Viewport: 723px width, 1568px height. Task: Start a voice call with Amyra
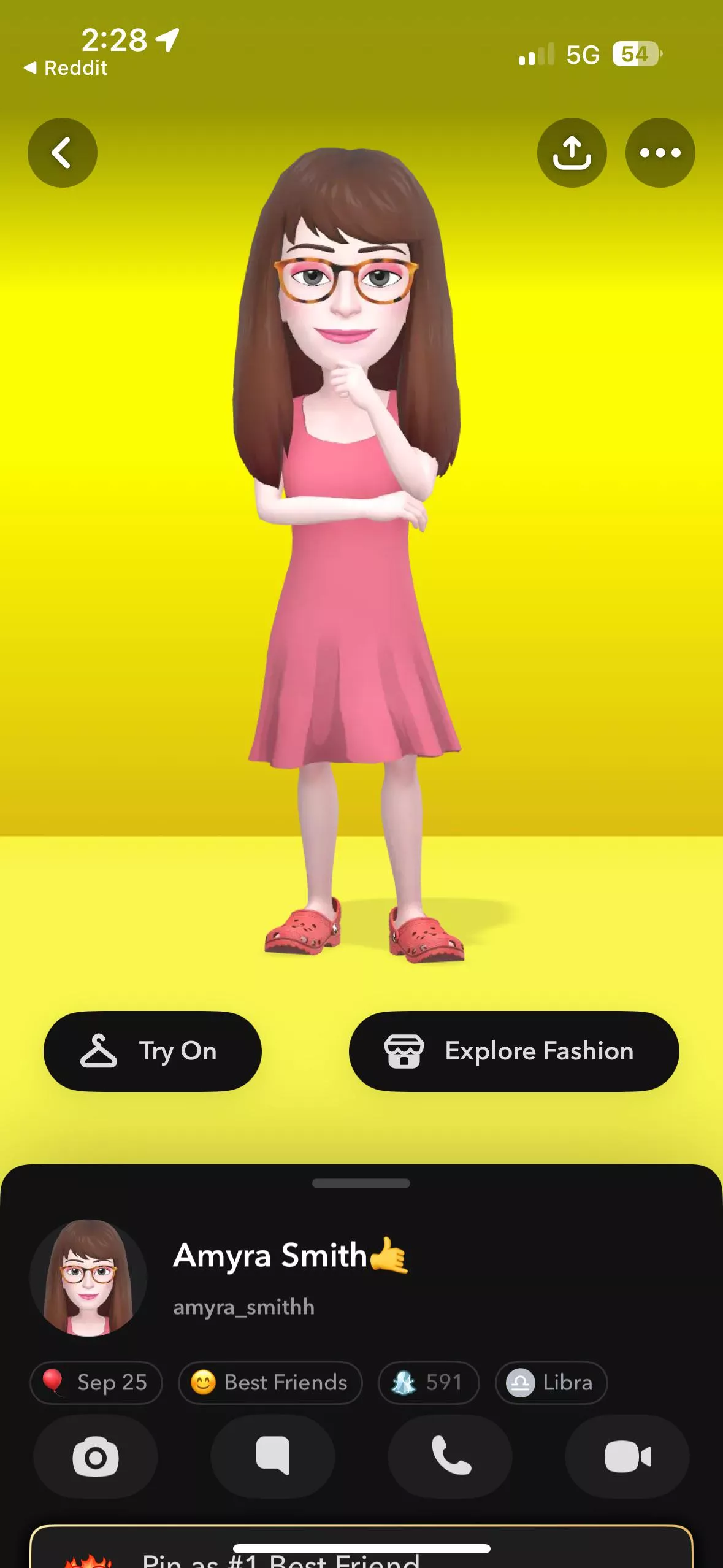[450, 1456]
